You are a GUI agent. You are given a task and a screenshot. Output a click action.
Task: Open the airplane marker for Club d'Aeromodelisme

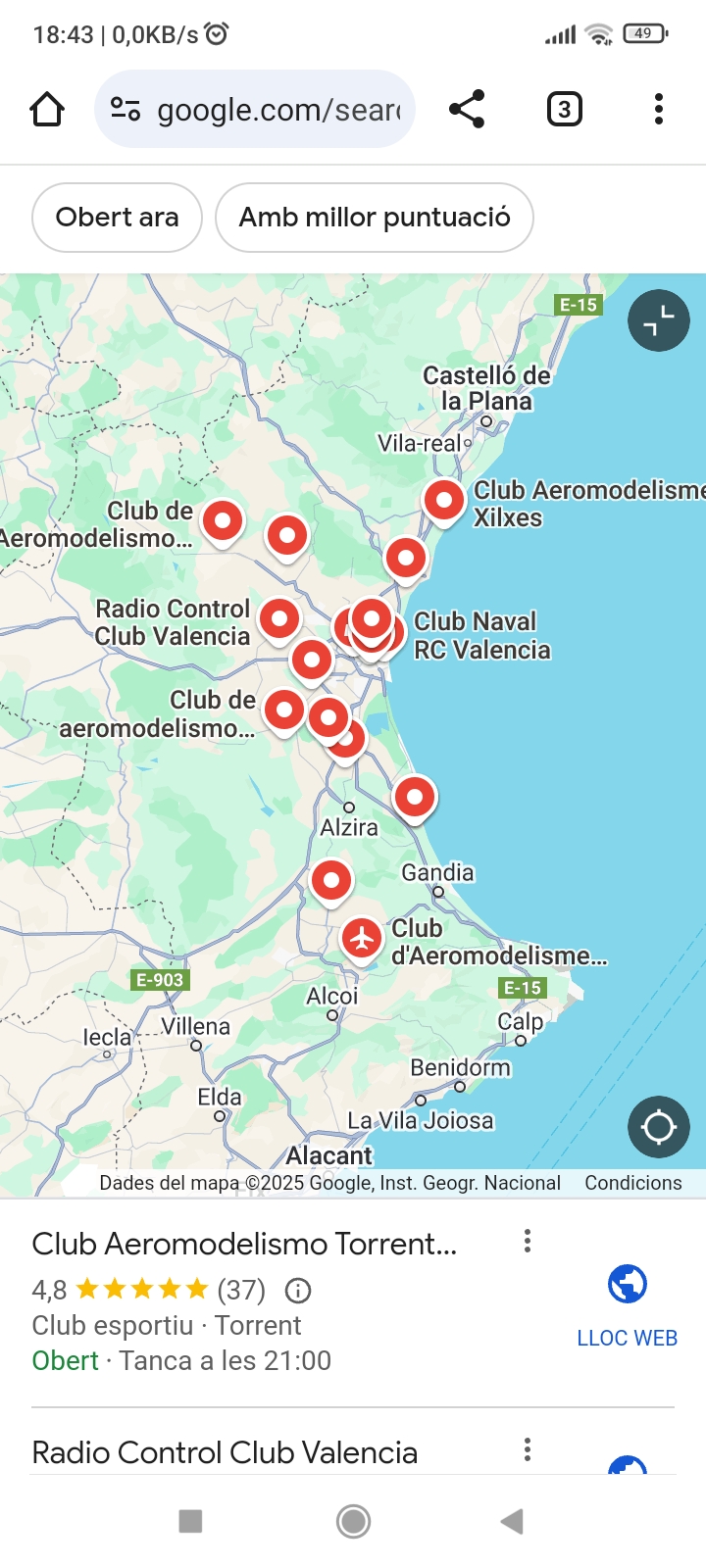pos(362,939)
